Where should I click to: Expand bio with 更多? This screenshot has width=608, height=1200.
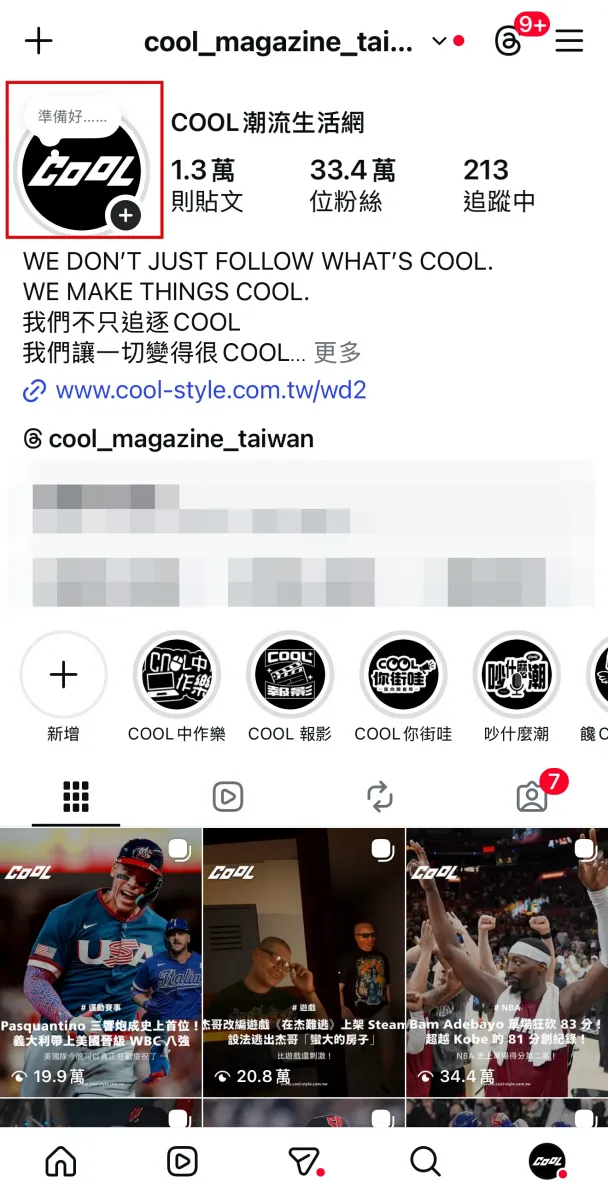(x=337, y=352)
